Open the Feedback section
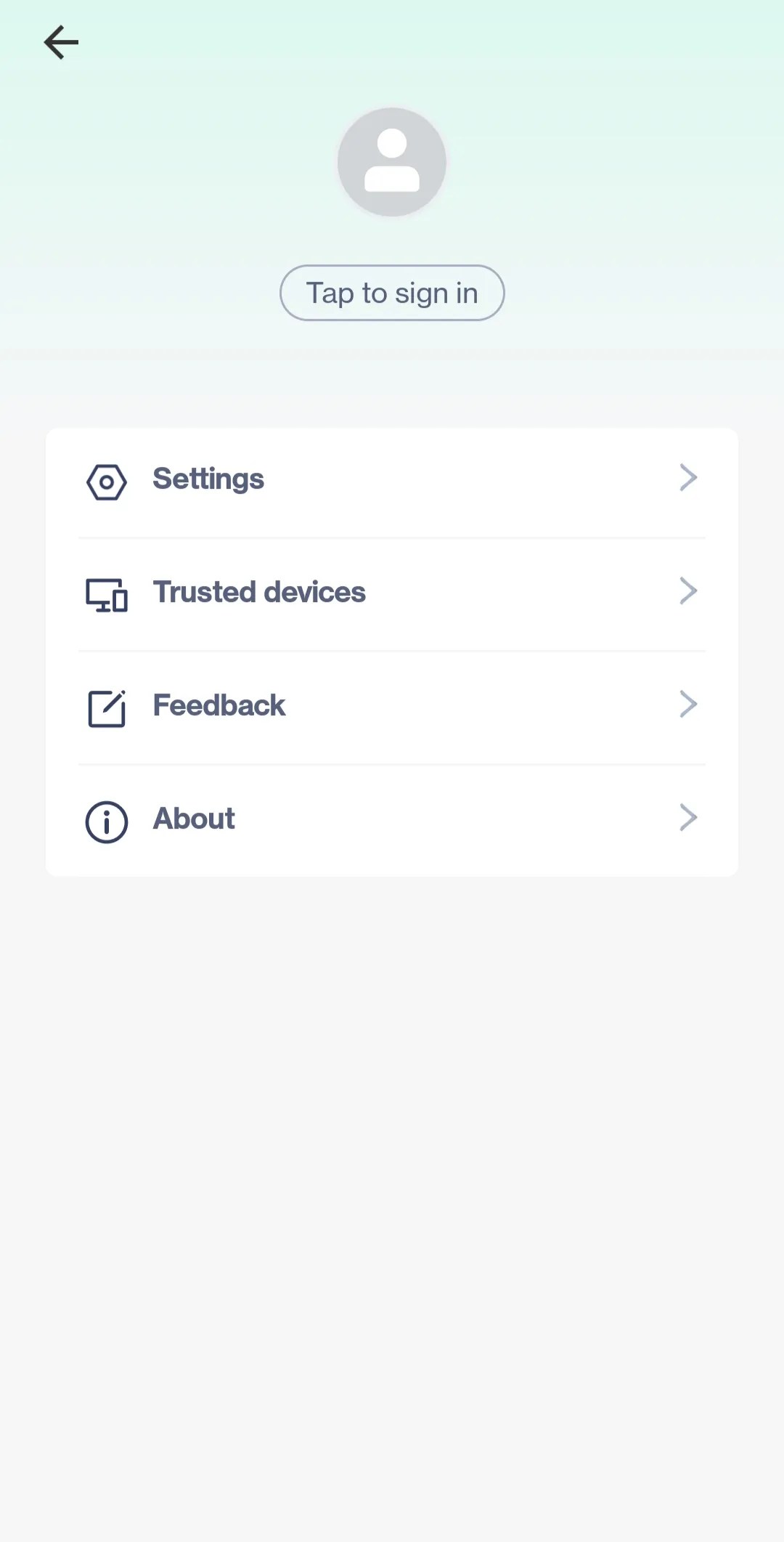The height and width of the screenshot is (1542, 784). [392, 705]
